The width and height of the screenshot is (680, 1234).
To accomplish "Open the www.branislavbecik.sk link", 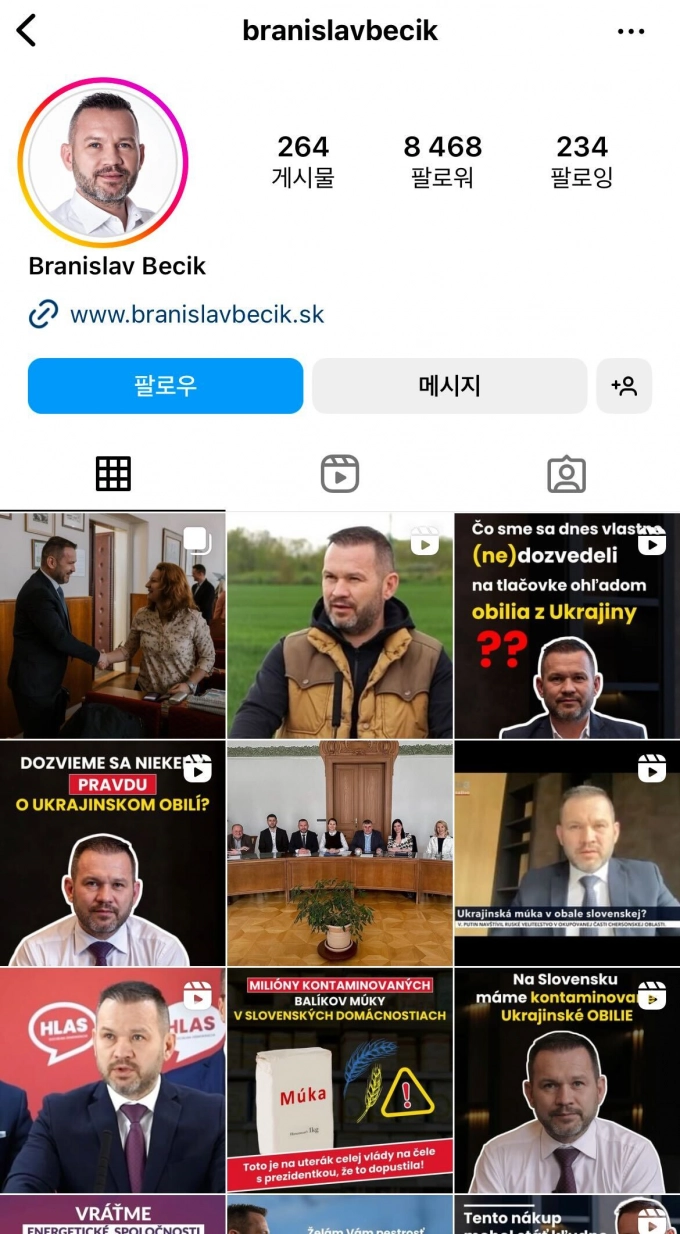I will [196, 314].
